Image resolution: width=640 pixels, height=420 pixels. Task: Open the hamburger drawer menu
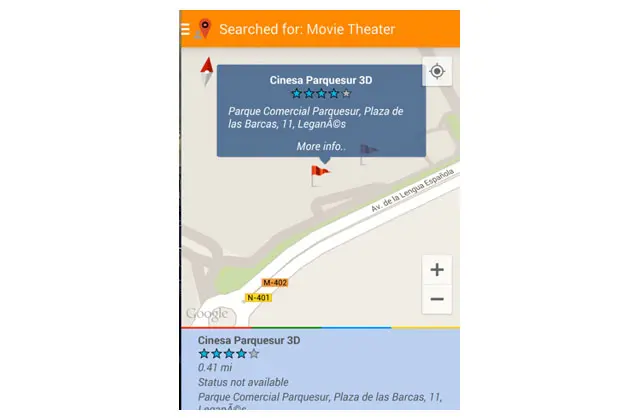tap(186, 29)
